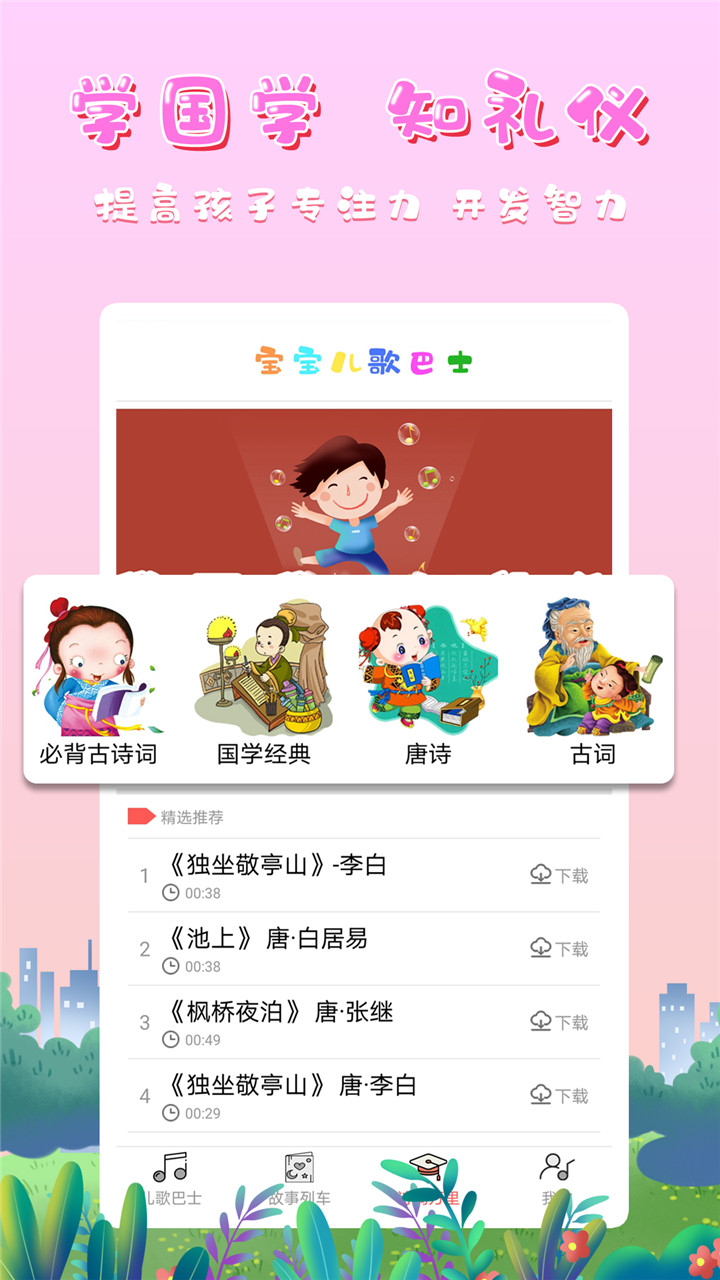Screen dimensions: 720x1280
Task: Tap the graduation cap icon in bottom bar
Action: [430, 1166]
